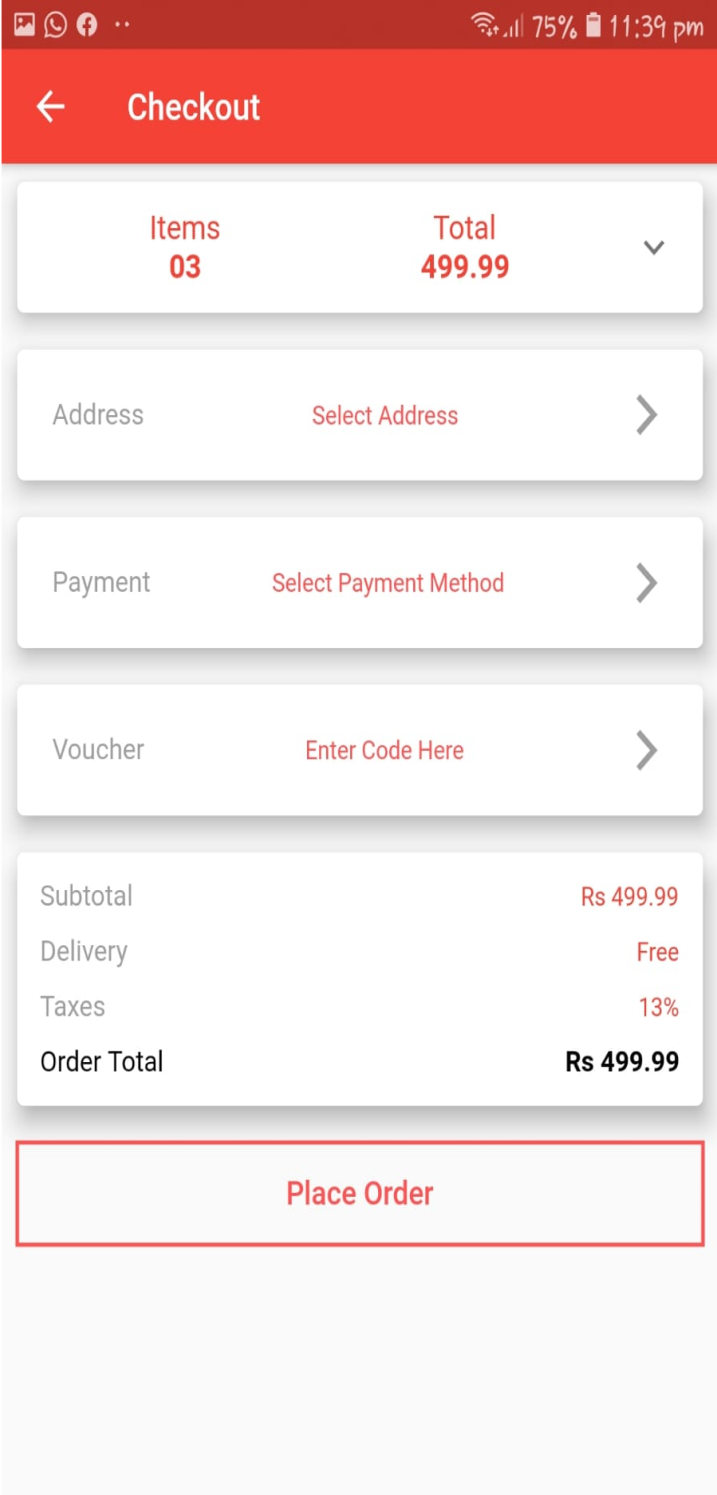Tap the Place Order button

pos(360,1193)
